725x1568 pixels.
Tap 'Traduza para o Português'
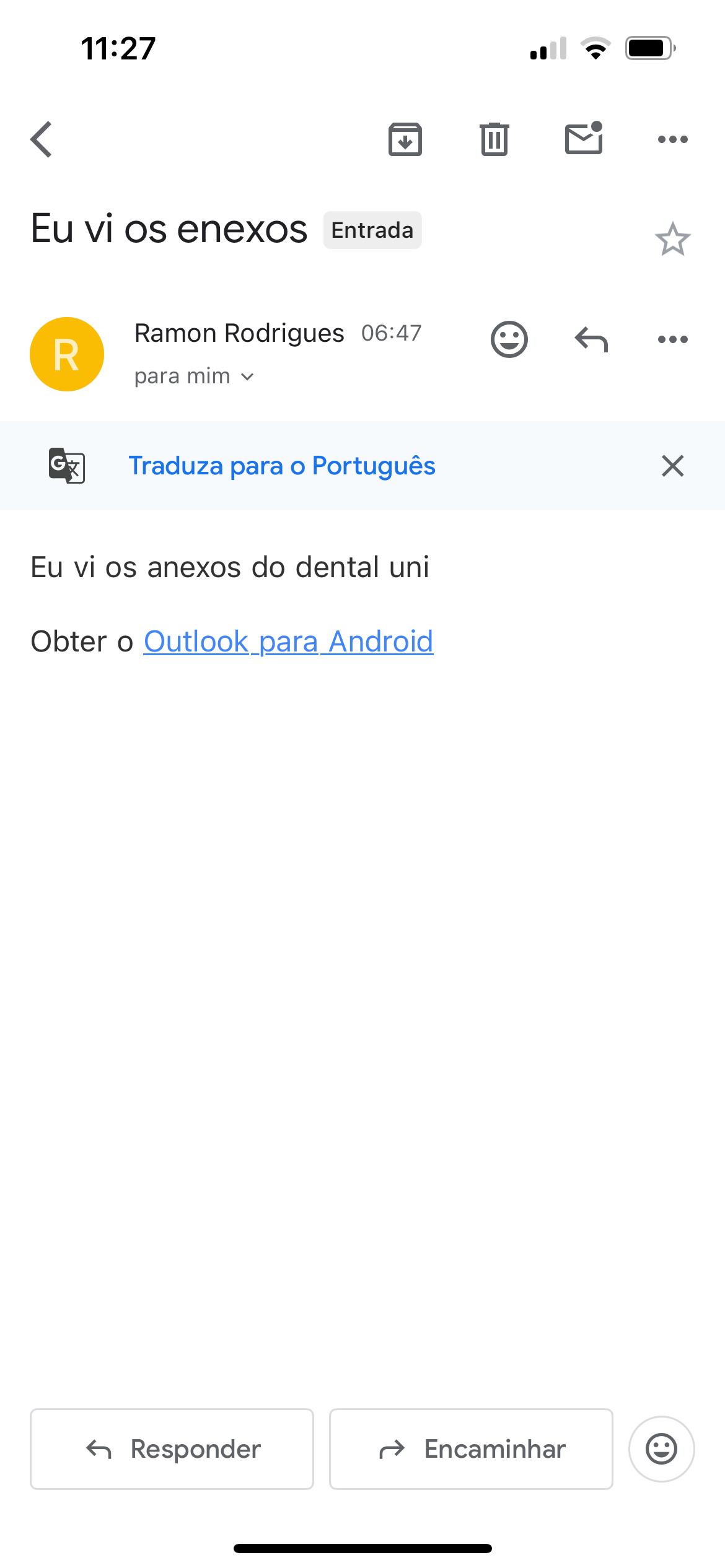coord(282,466)
